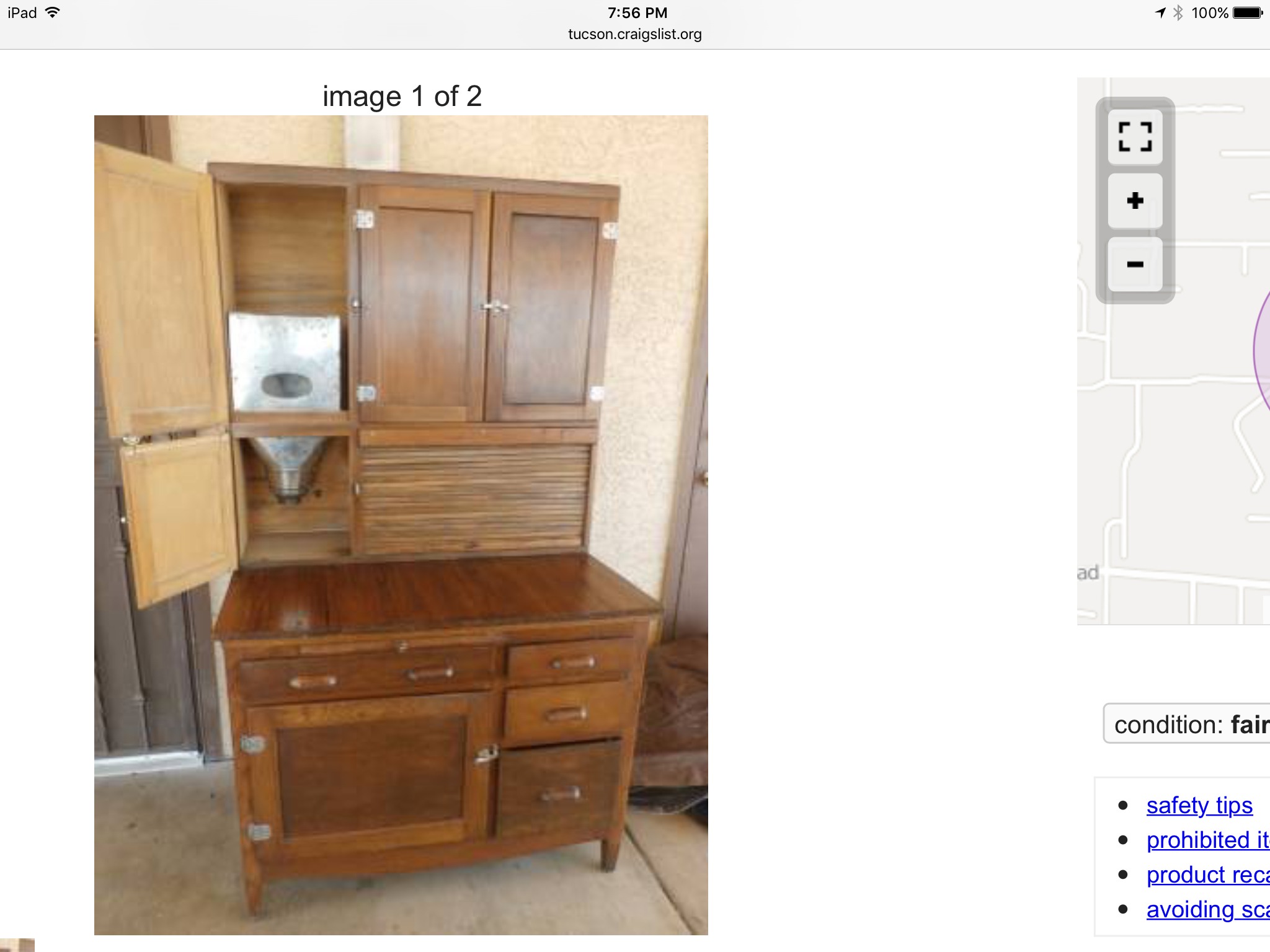Tap the cabinet listing photo
Screen dimensions: 1270x952
click(x=401, y=524)
